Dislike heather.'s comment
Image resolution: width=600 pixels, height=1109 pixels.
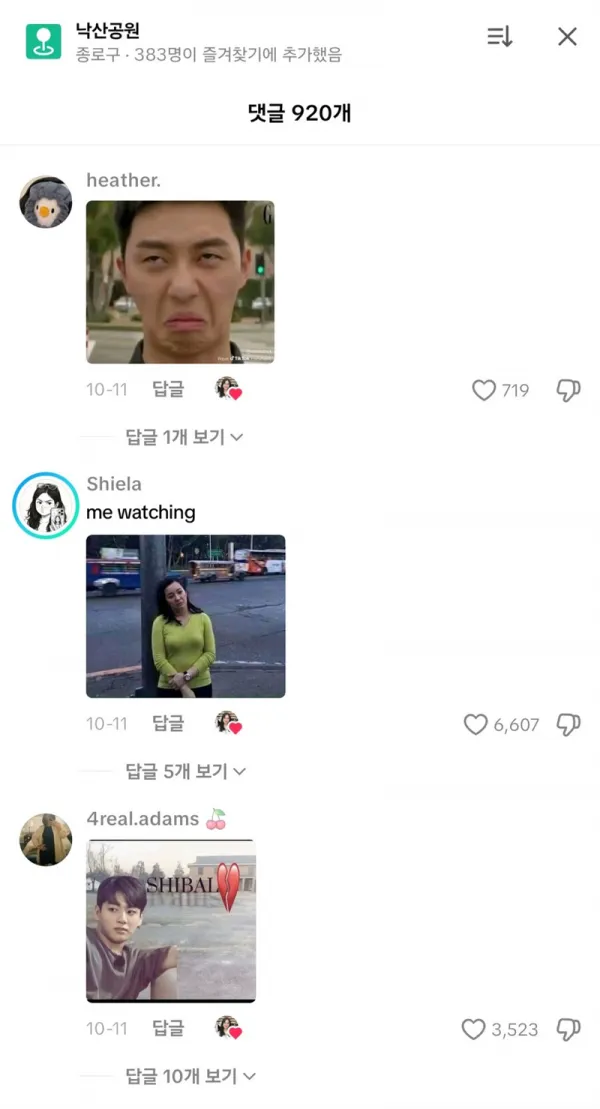tap(568, 391)
